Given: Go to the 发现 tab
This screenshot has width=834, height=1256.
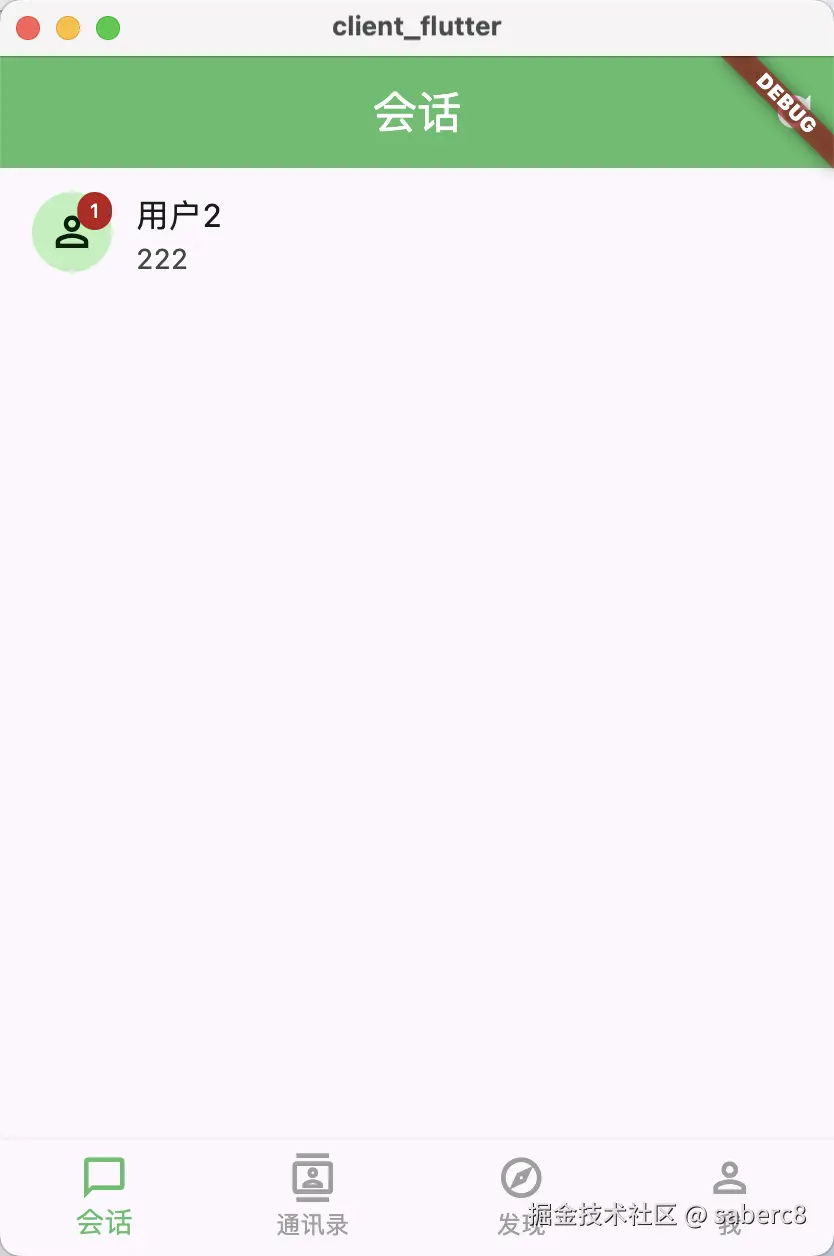Looking at the screenshot, I should (x=521, y=1196).
